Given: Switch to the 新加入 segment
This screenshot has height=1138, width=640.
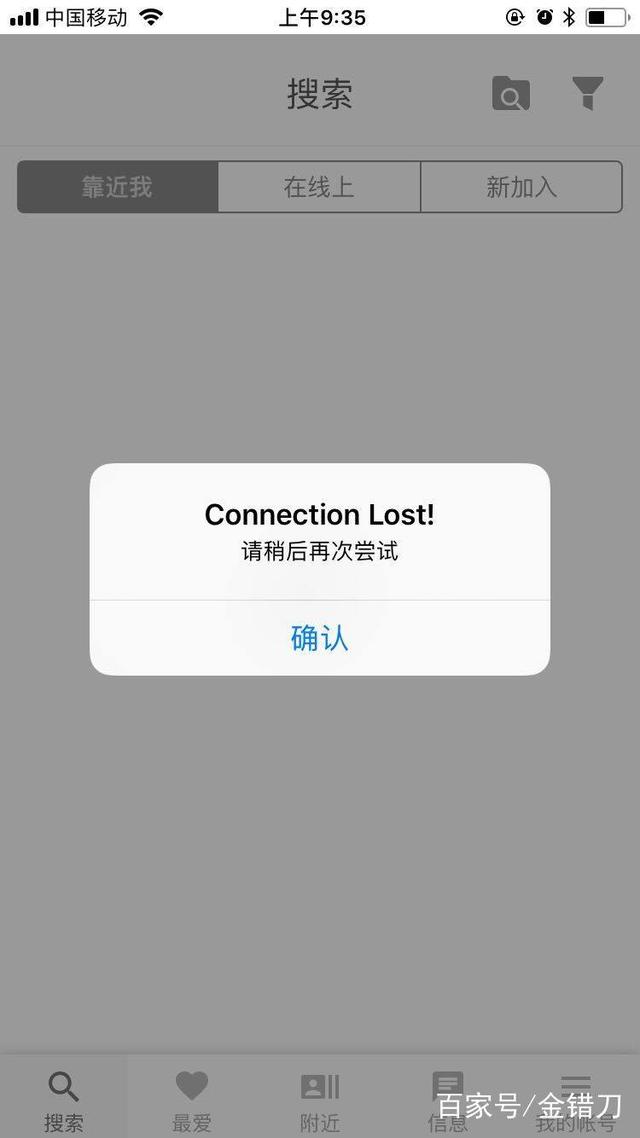Looking at the screenshot, I should [521, 187].
